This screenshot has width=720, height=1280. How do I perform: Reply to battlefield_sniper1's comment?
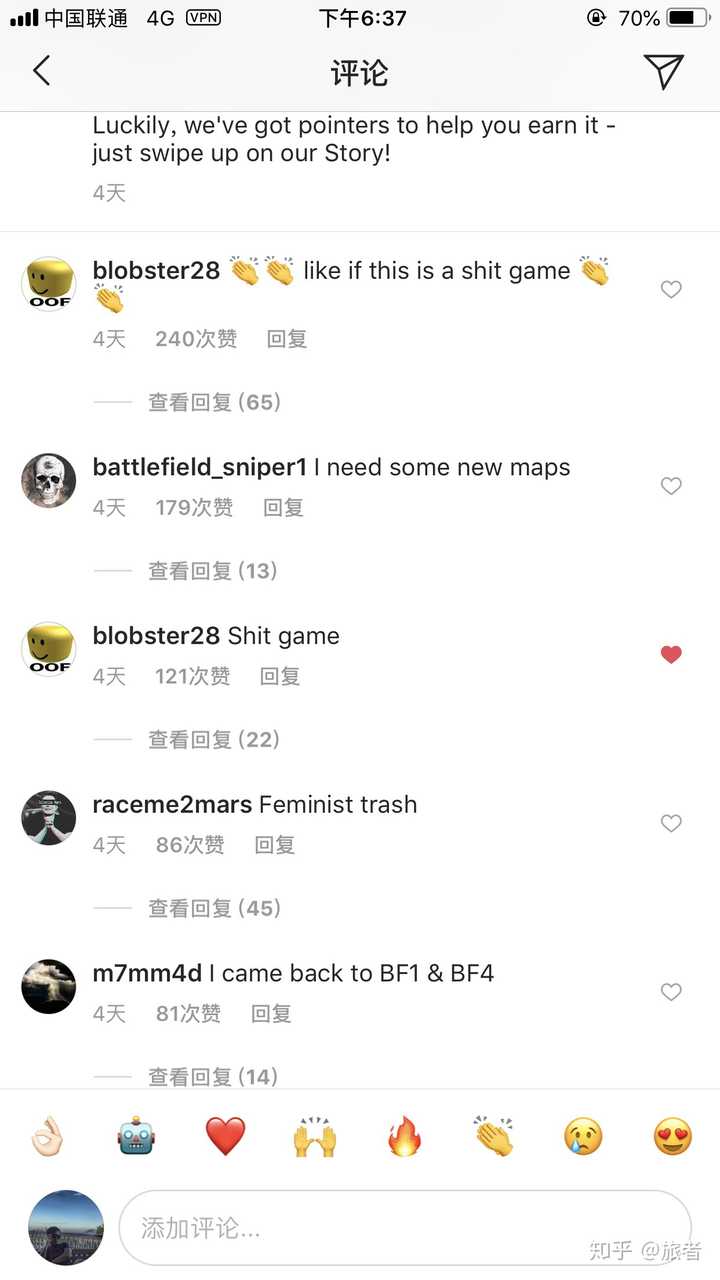(x=283, y=508)
